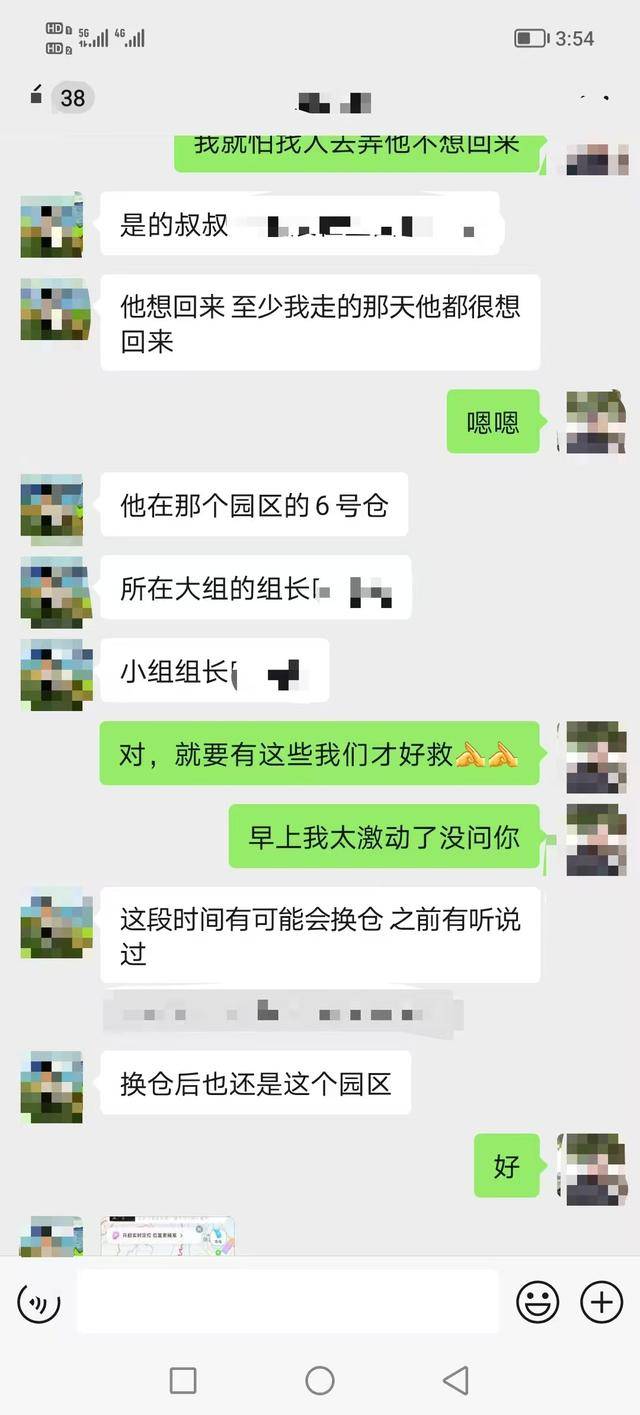The image size is (640, 1415).
Task: Open the plus attachments menu
Action: (601, 1302)
